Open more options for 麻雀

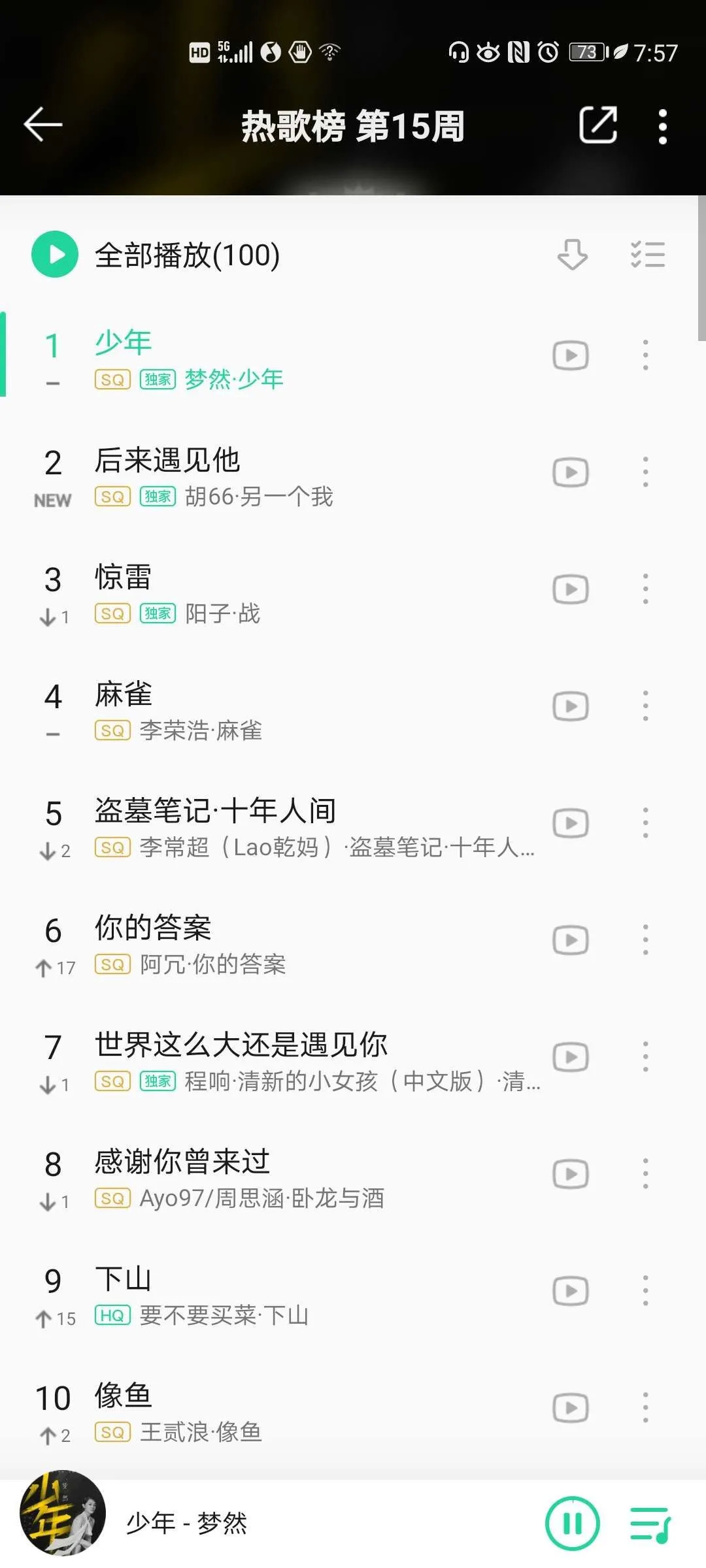(x=646, y=706)
